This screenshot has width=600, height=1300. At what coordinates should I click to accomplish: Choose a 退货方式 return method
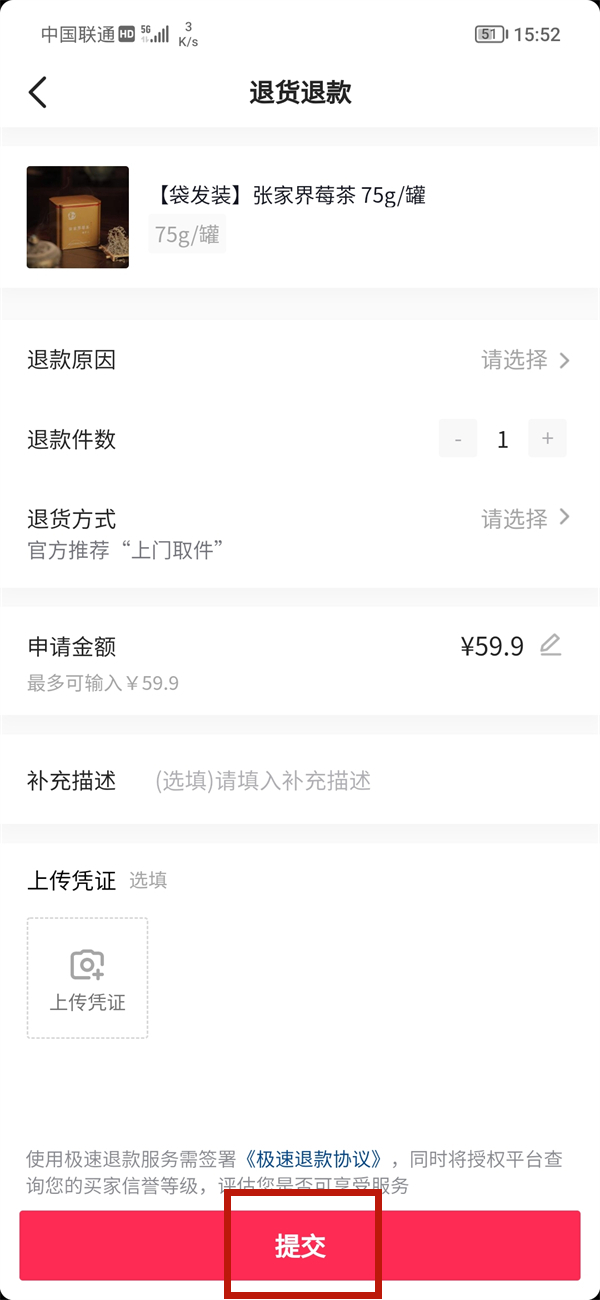point(525,518)
